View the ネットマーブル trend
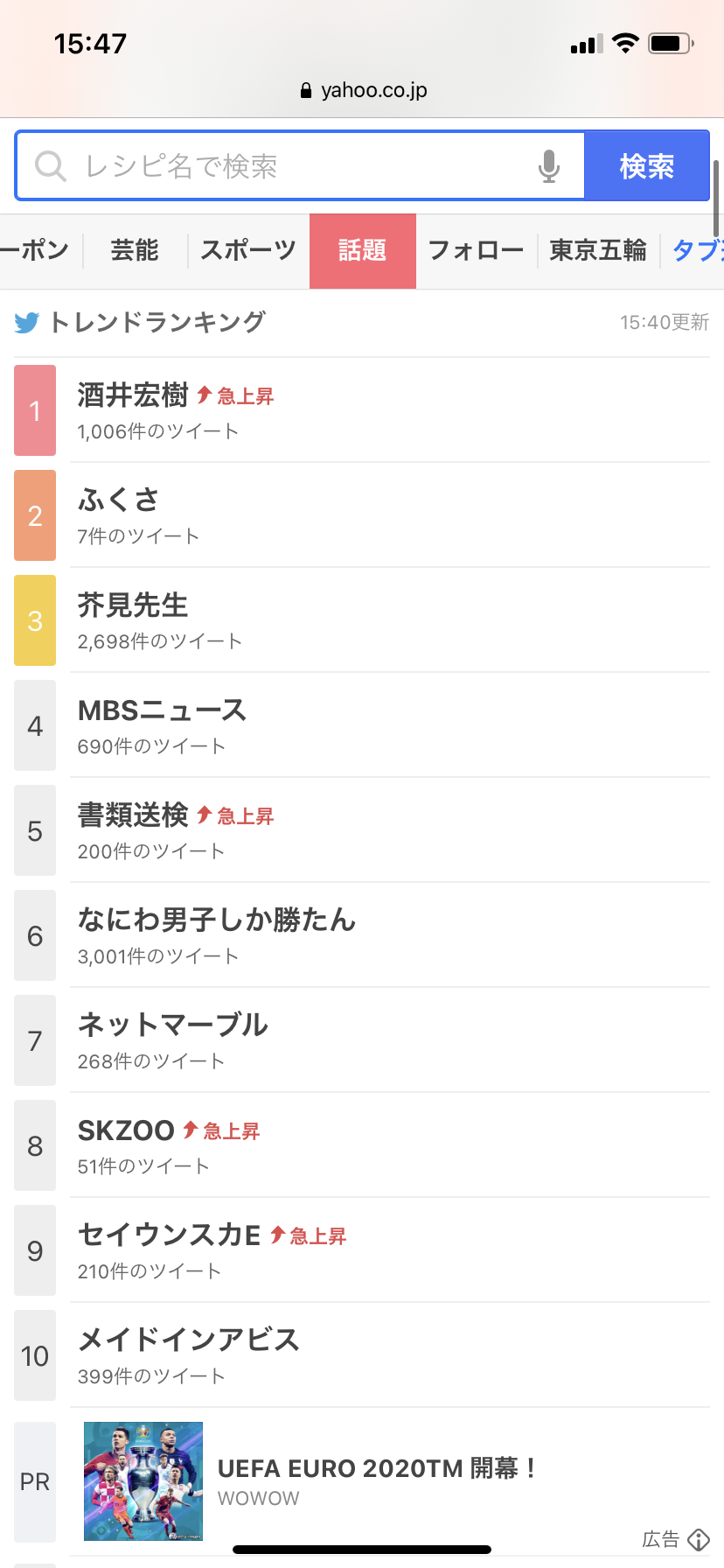 tap(173, 1026)
